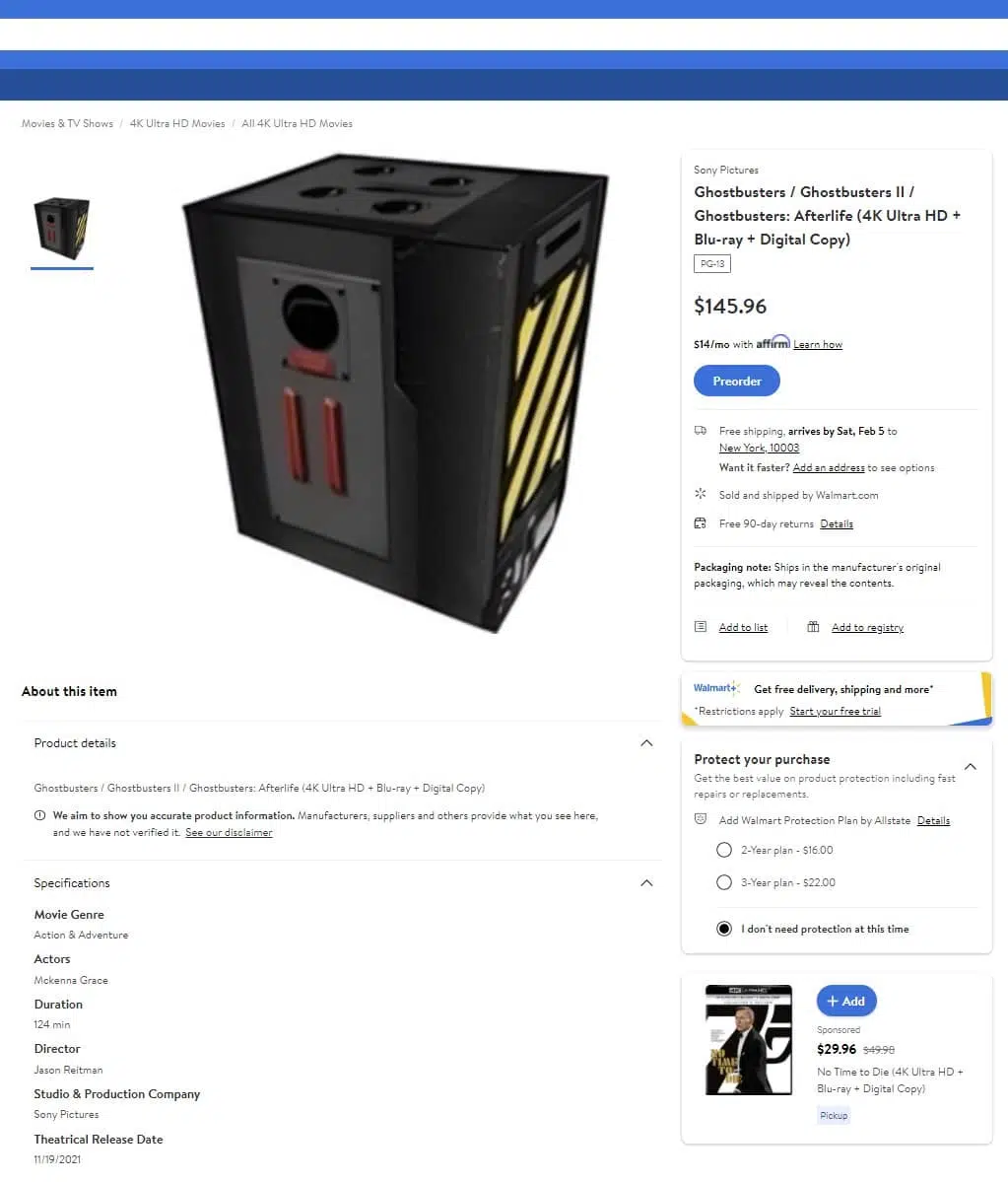Screen dimensions: 1008x1182
Task: Select the 2-Year plan for $16.00
Action: coord(724,850)
